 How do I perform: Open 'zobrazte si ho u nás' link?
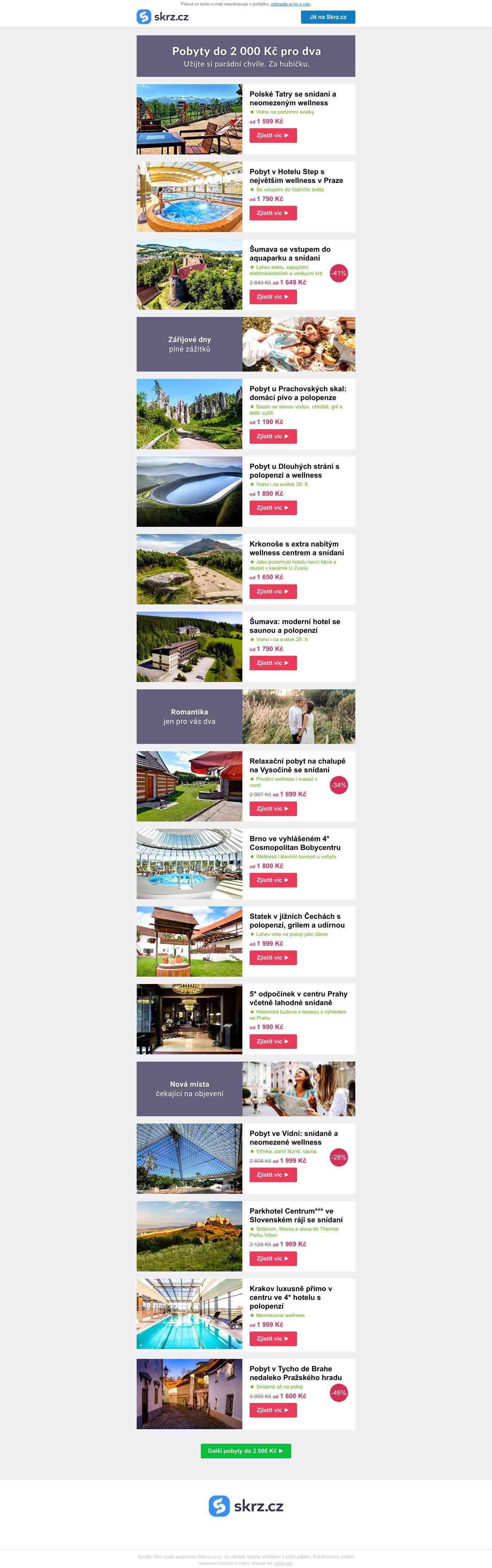point(290,4)
